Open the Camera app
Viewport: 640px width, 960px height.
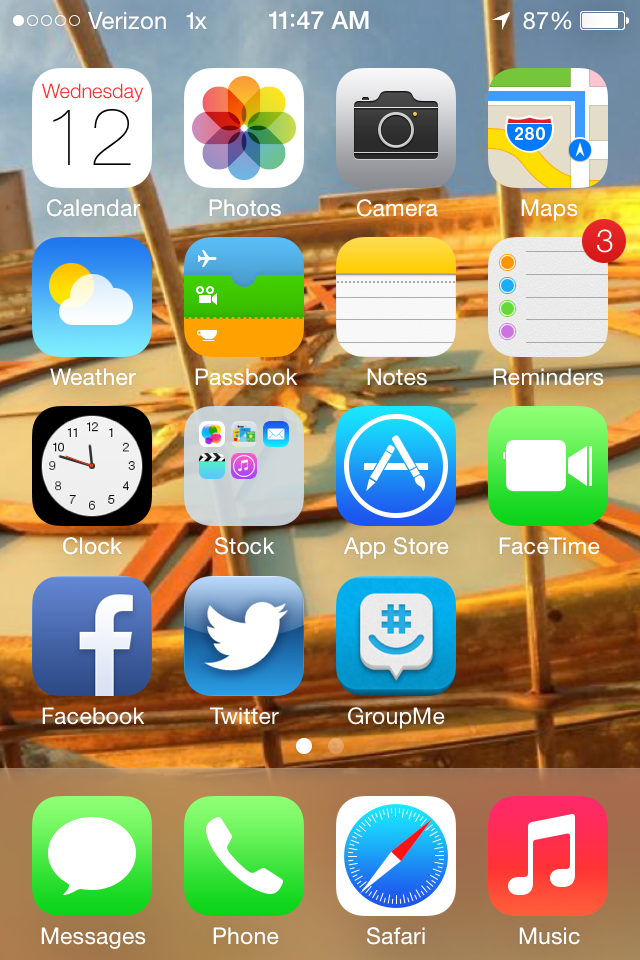point(396,128)
